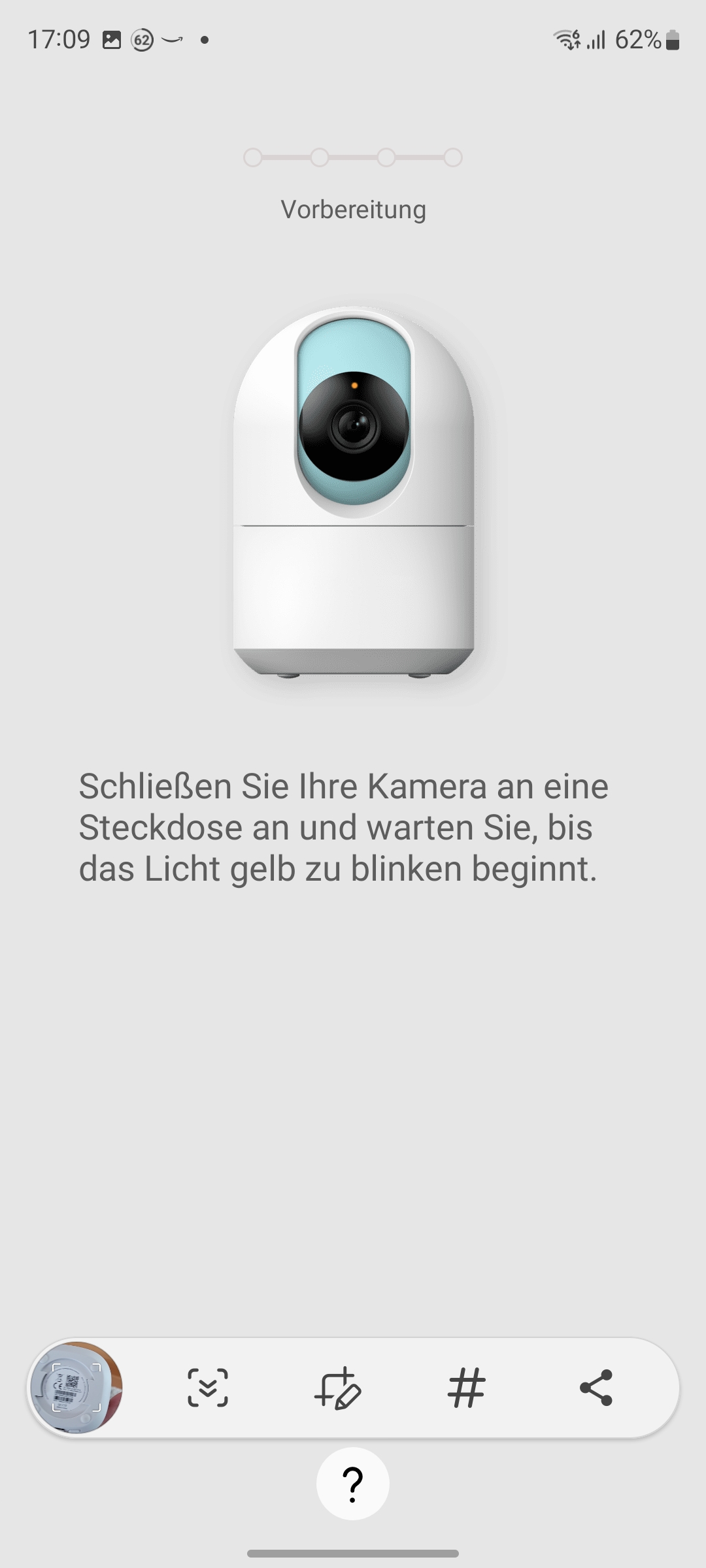Add hashtag tags to the screenshot

(x=467, y=1388)
